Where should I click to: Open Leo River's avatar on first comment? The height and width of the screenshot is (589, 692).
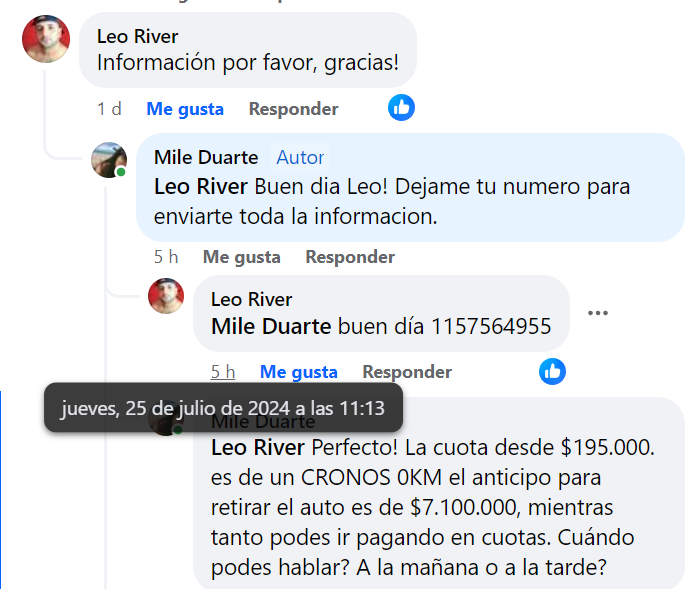click(46, 40)
